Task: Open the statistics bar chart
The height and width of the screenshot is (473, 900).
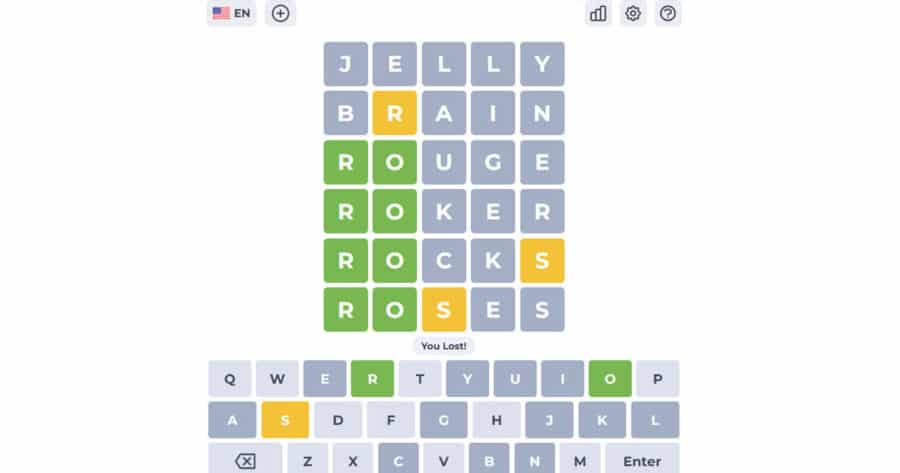Action: (x=598, y=13)
